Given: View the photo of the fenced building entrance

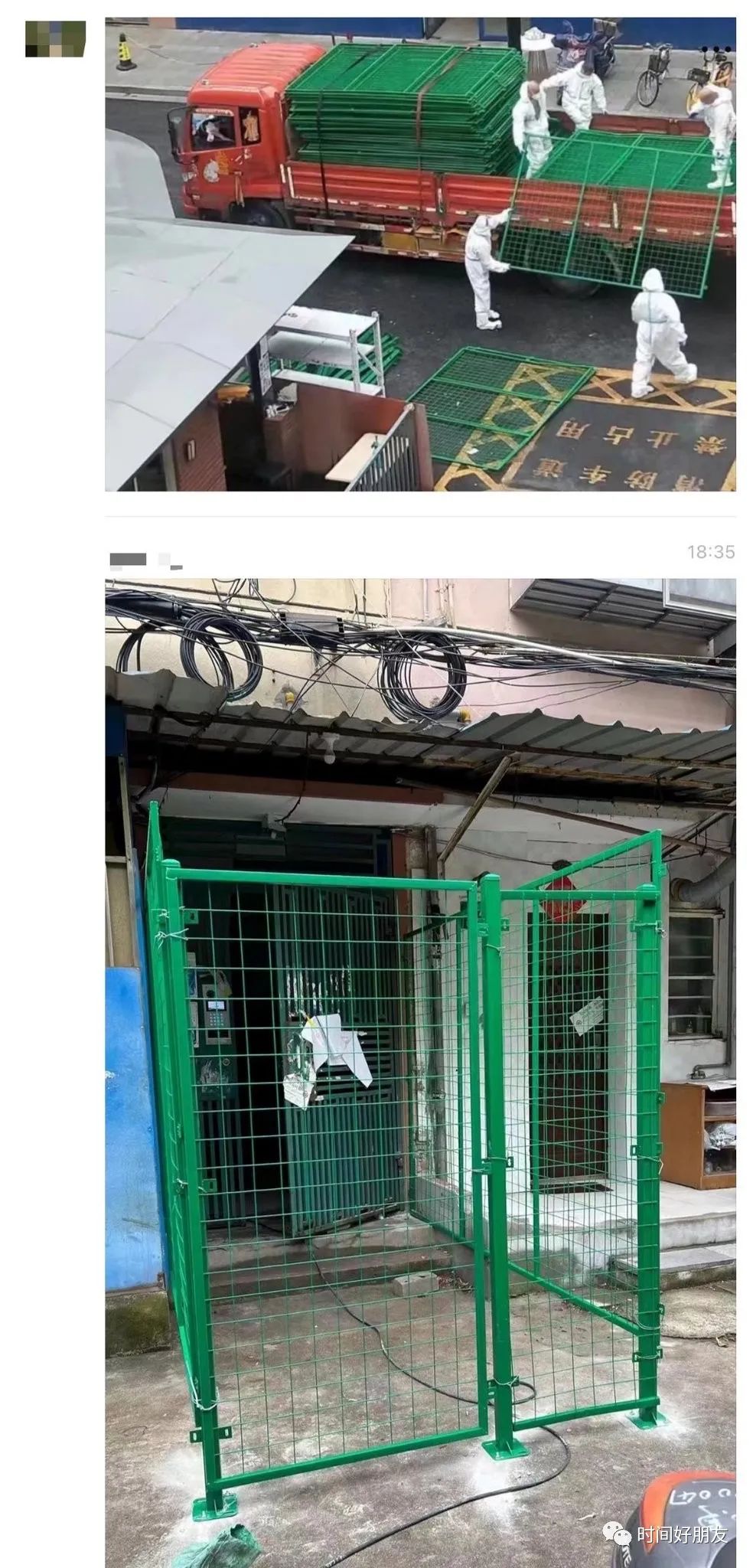Looking at the screenshot, I should [420, 1072].
